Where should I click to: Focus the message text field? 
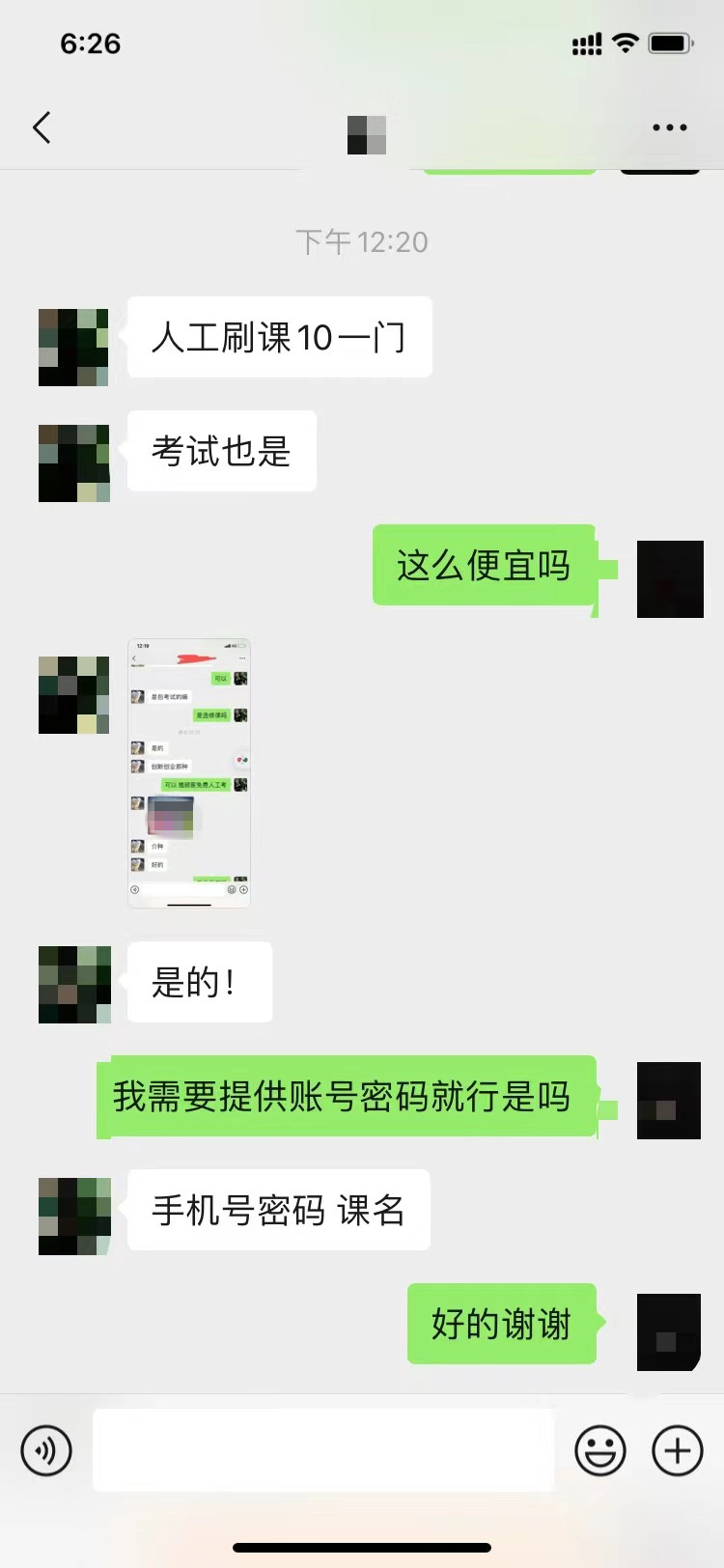tap(323, 1450)
